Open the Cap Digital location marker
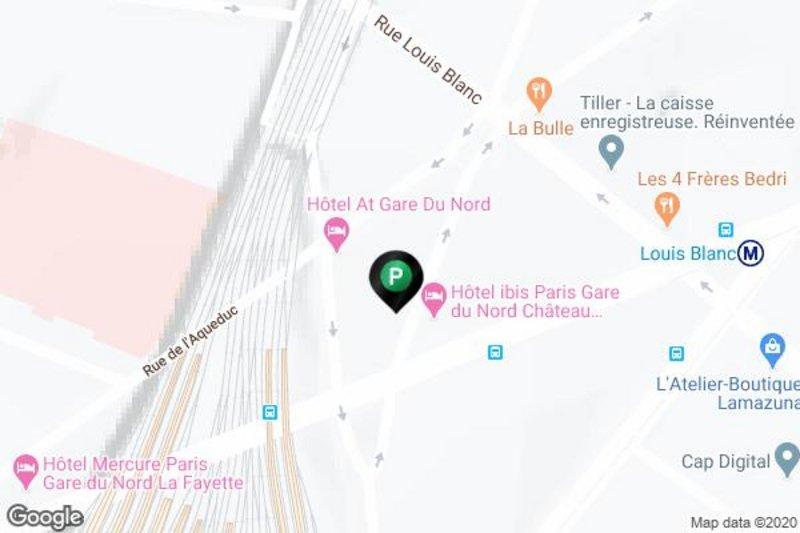The width and height of the screenshot is (800, 533). tap(787, 460)
